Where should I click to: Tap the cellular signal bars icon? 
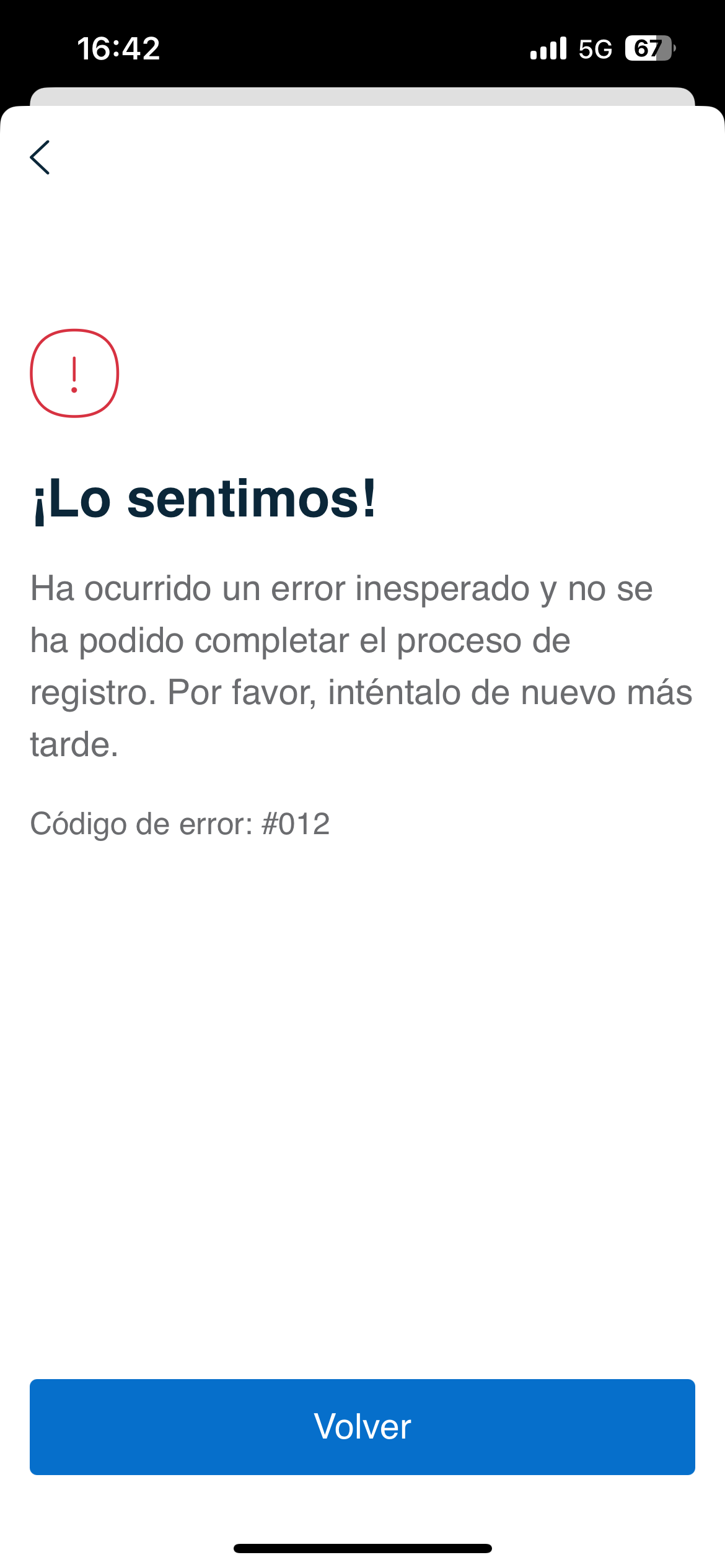click(x=548, y=47)
